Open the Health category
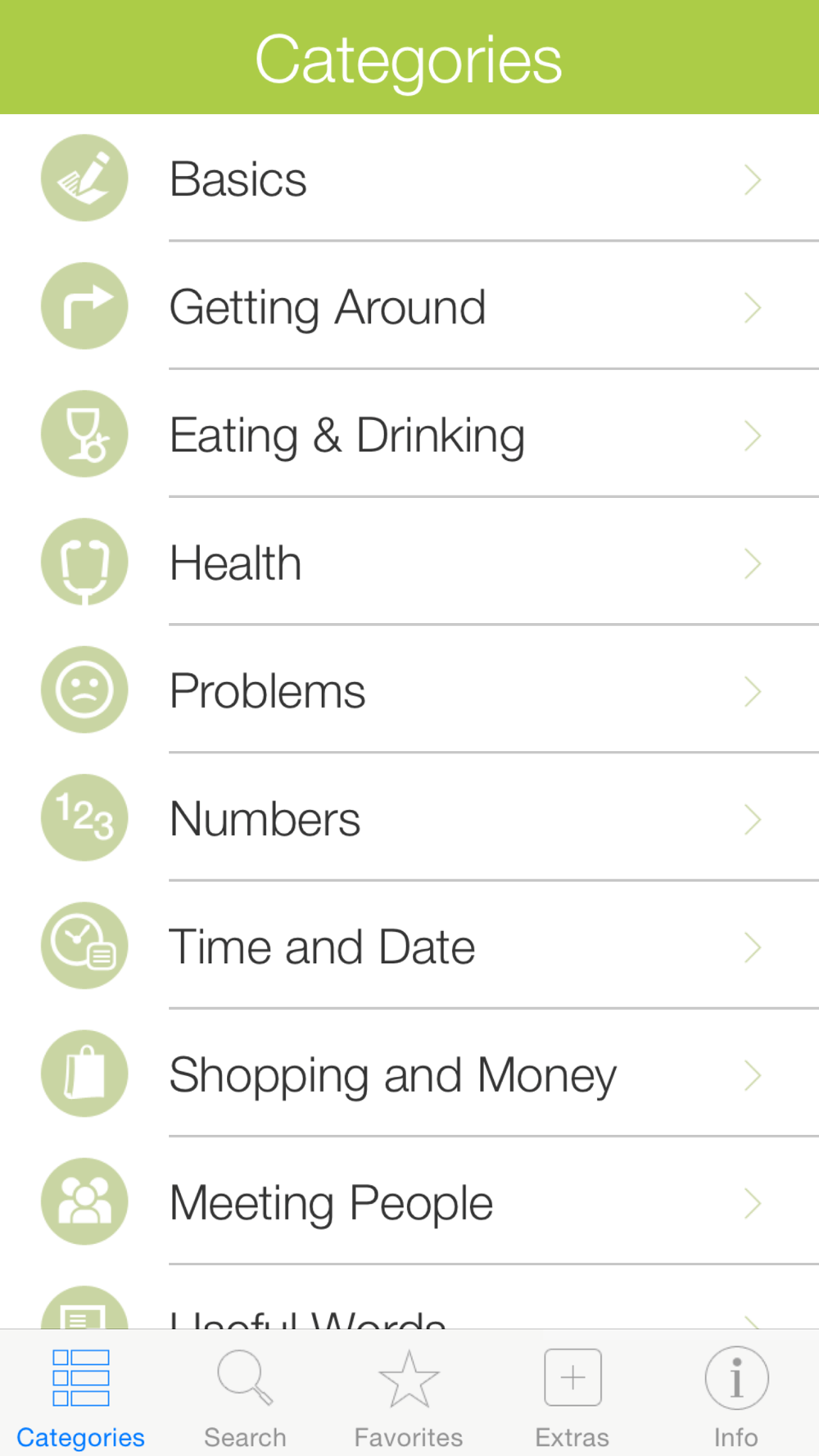819x1456 pixels. (x=409, y=561)
